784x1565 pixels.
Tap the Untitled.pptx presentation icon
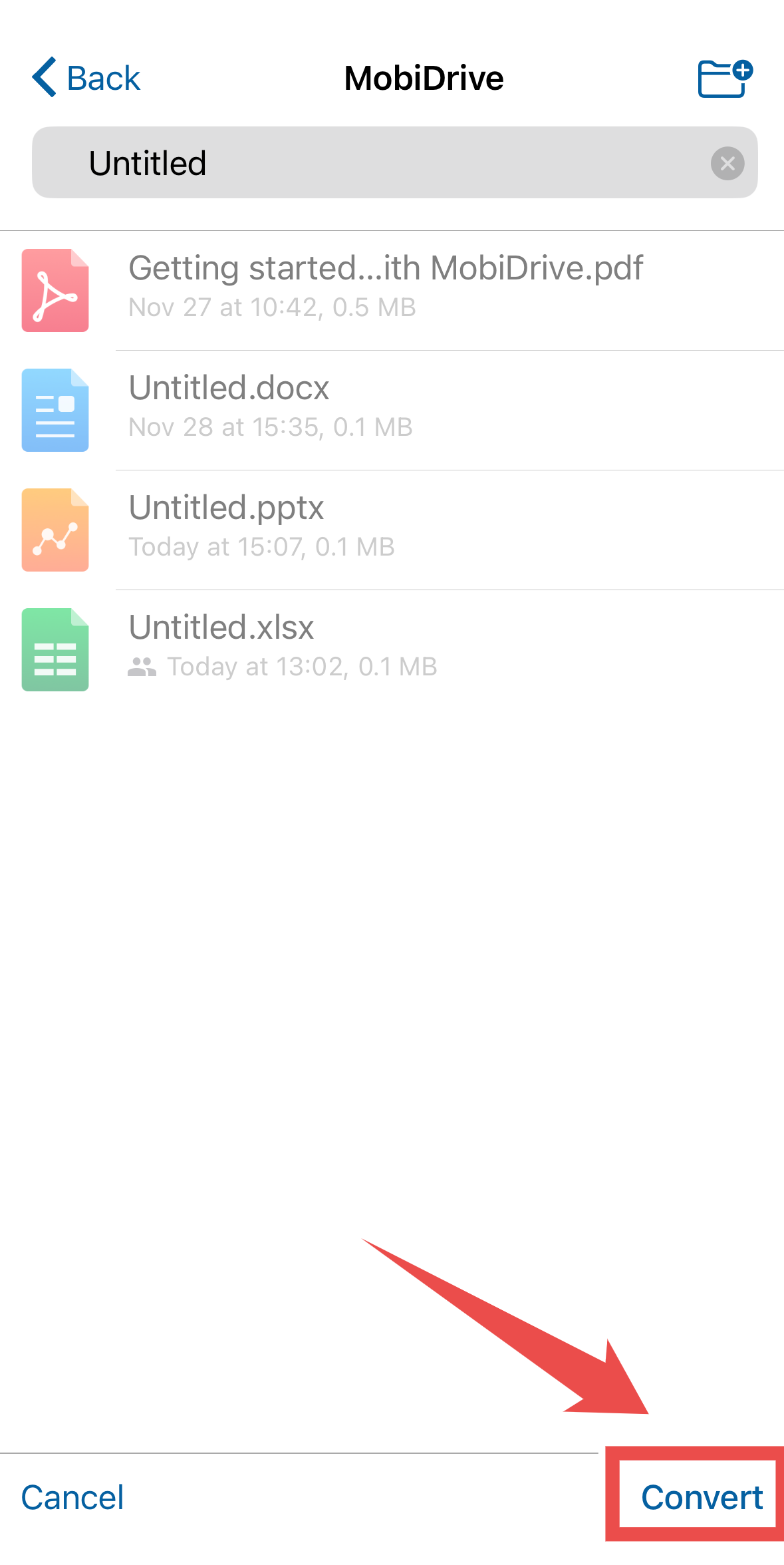click(55, 529)
